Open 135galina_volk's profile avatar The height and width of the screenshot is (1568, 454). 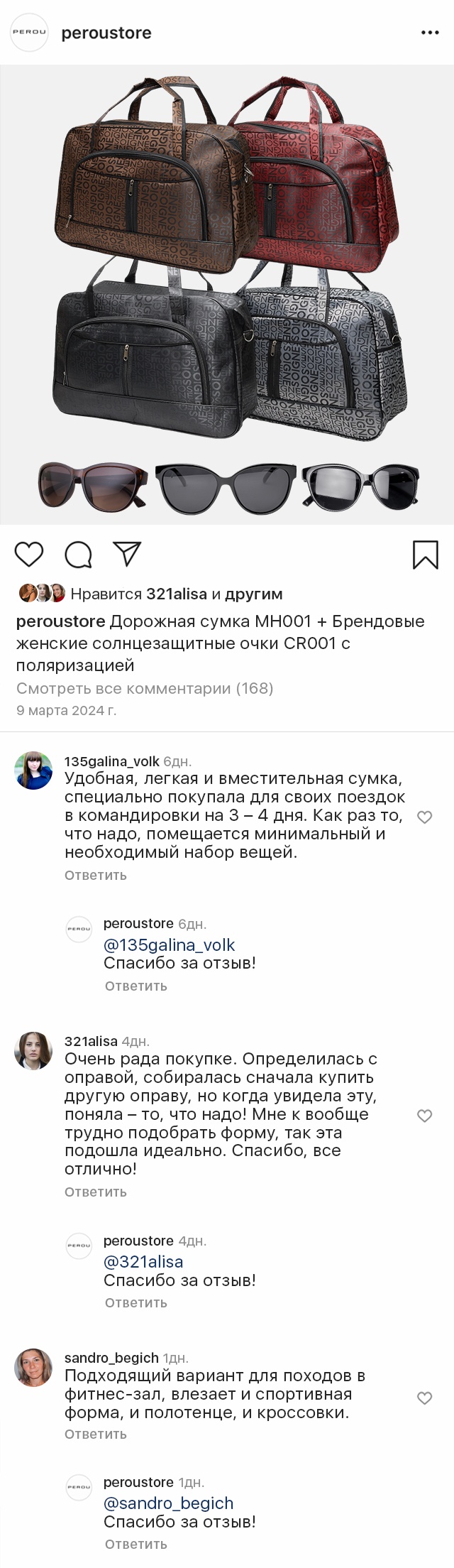pos(33,771)
